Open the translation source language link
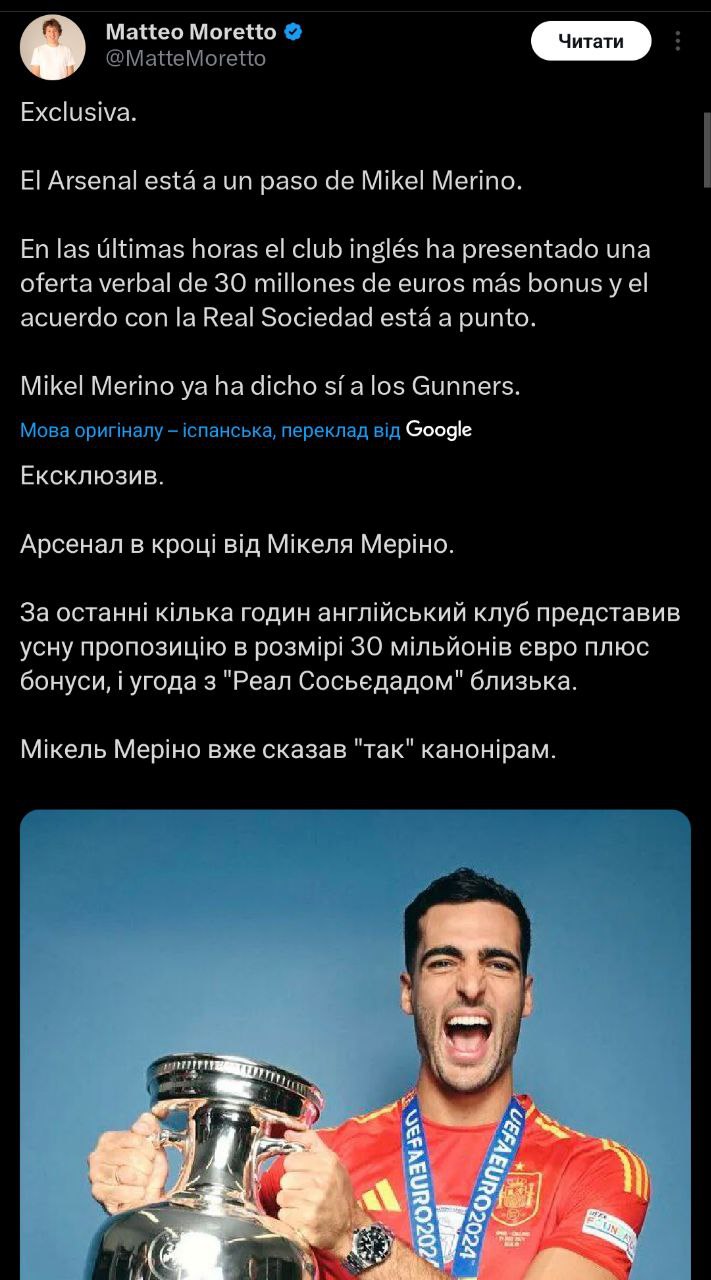711x1280 pixels. tap(210, 430)
